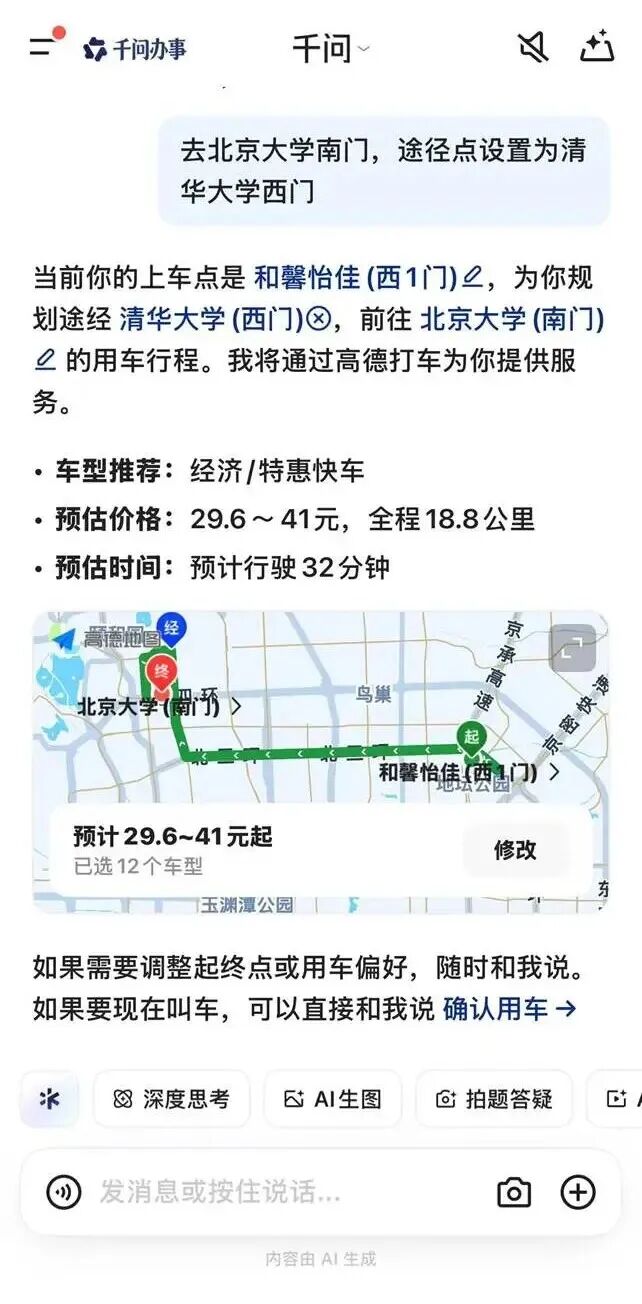Expand the map to fullscreen
This screenshot has height=1304, width=642.
(x=572, y=648)
